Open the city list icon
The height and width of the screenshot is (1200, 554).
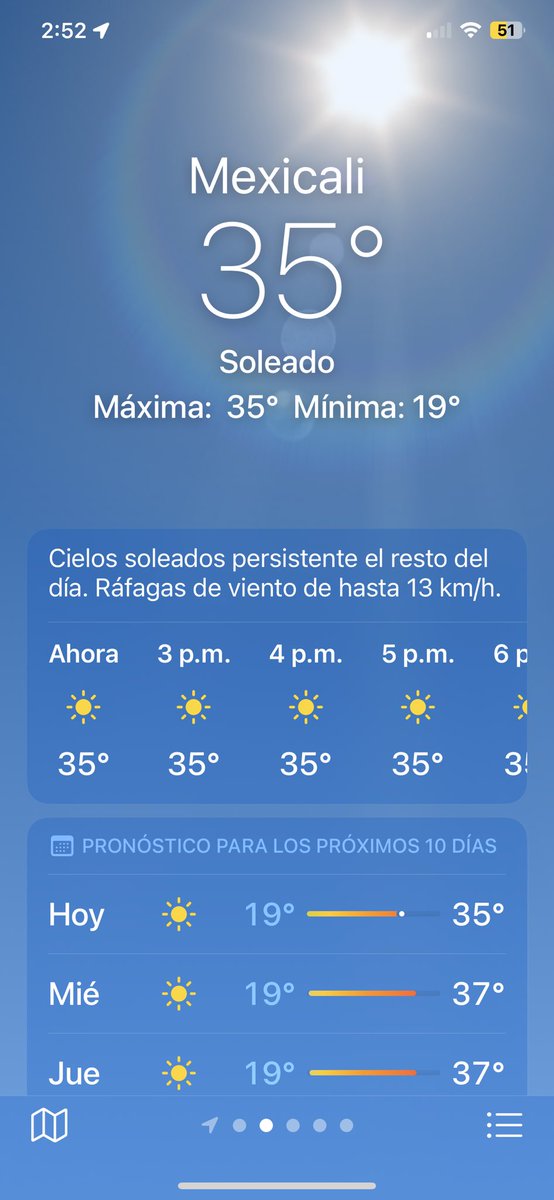click(x=504, y=1125)
